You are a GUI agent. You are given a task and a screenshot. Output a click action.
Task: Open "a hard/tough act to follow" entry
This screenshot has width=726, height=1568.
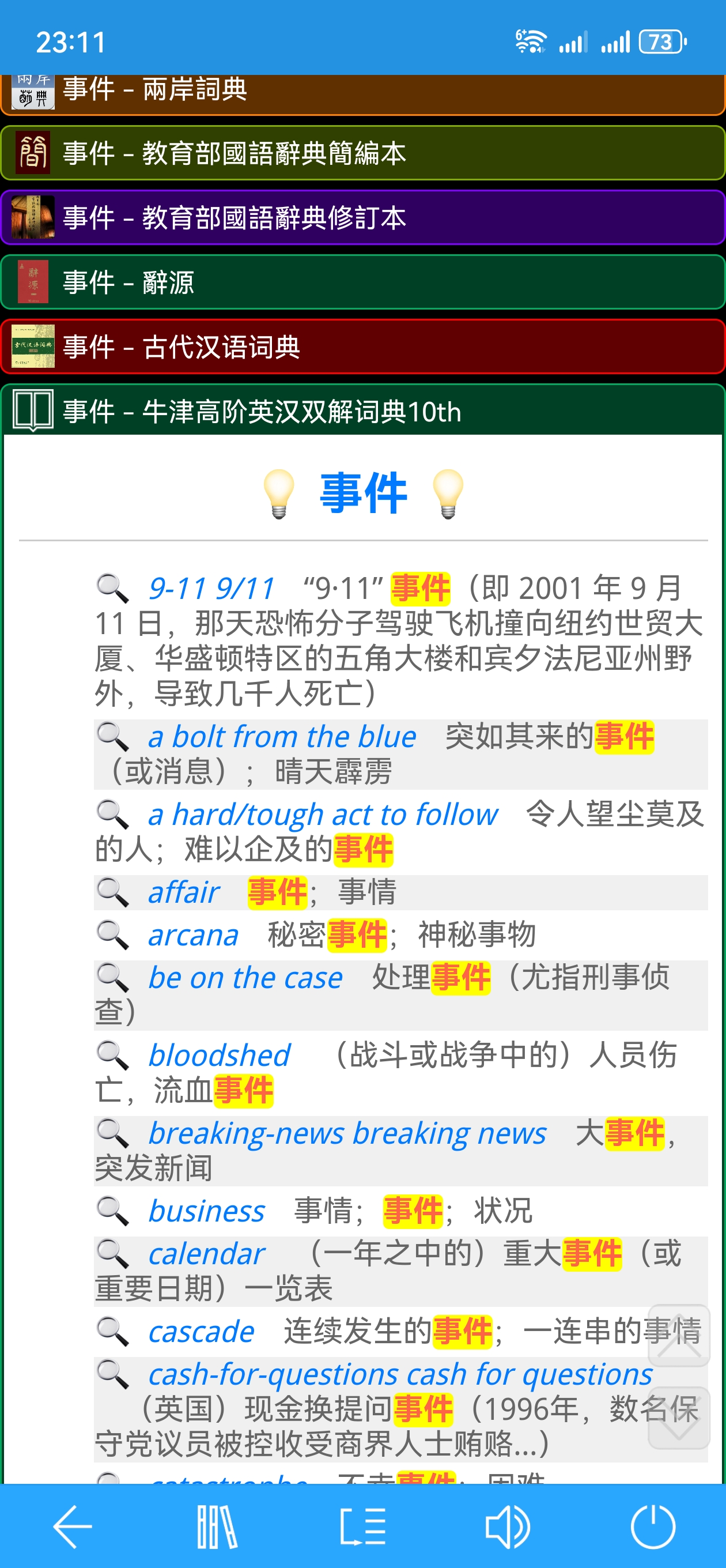point(323,815)
